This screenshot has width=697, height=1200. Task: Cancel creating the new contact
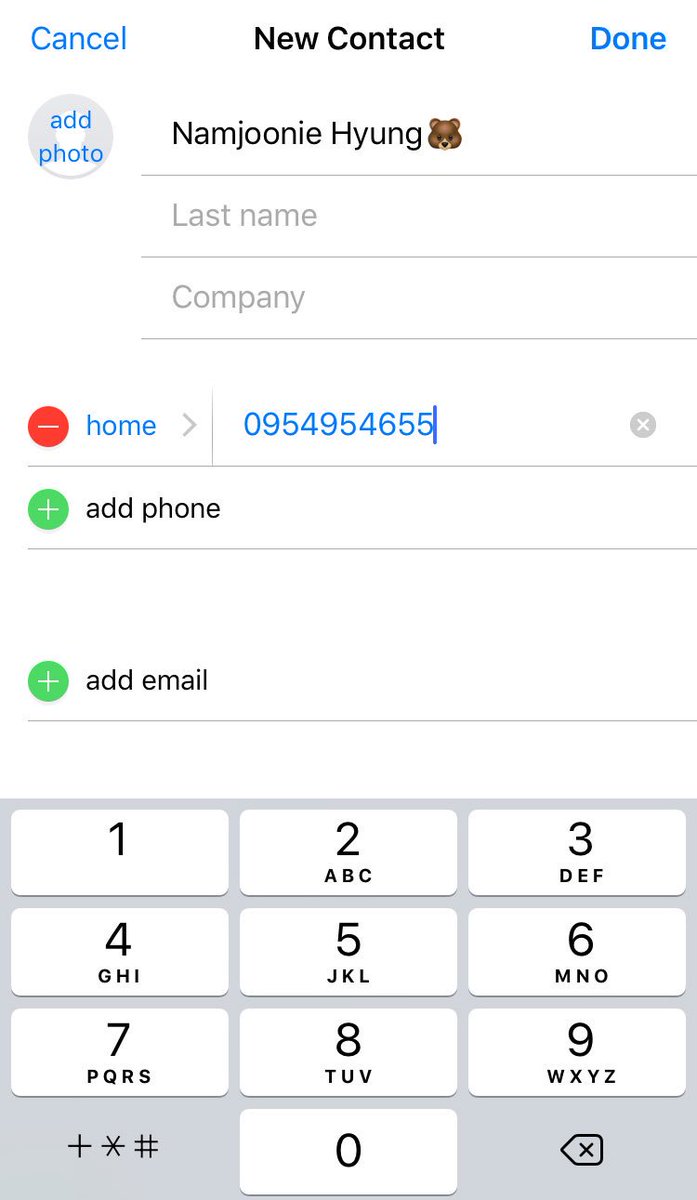click(x=79, y=38)
